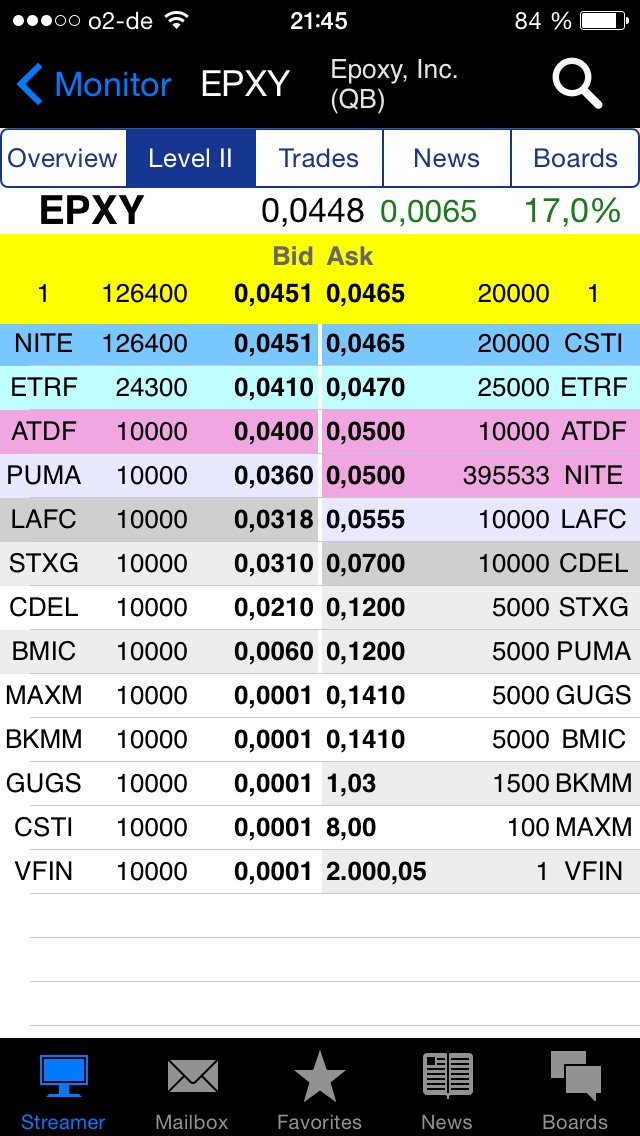Go to the Favorites tab
640x1136 pixels.
click(319, 1090)
